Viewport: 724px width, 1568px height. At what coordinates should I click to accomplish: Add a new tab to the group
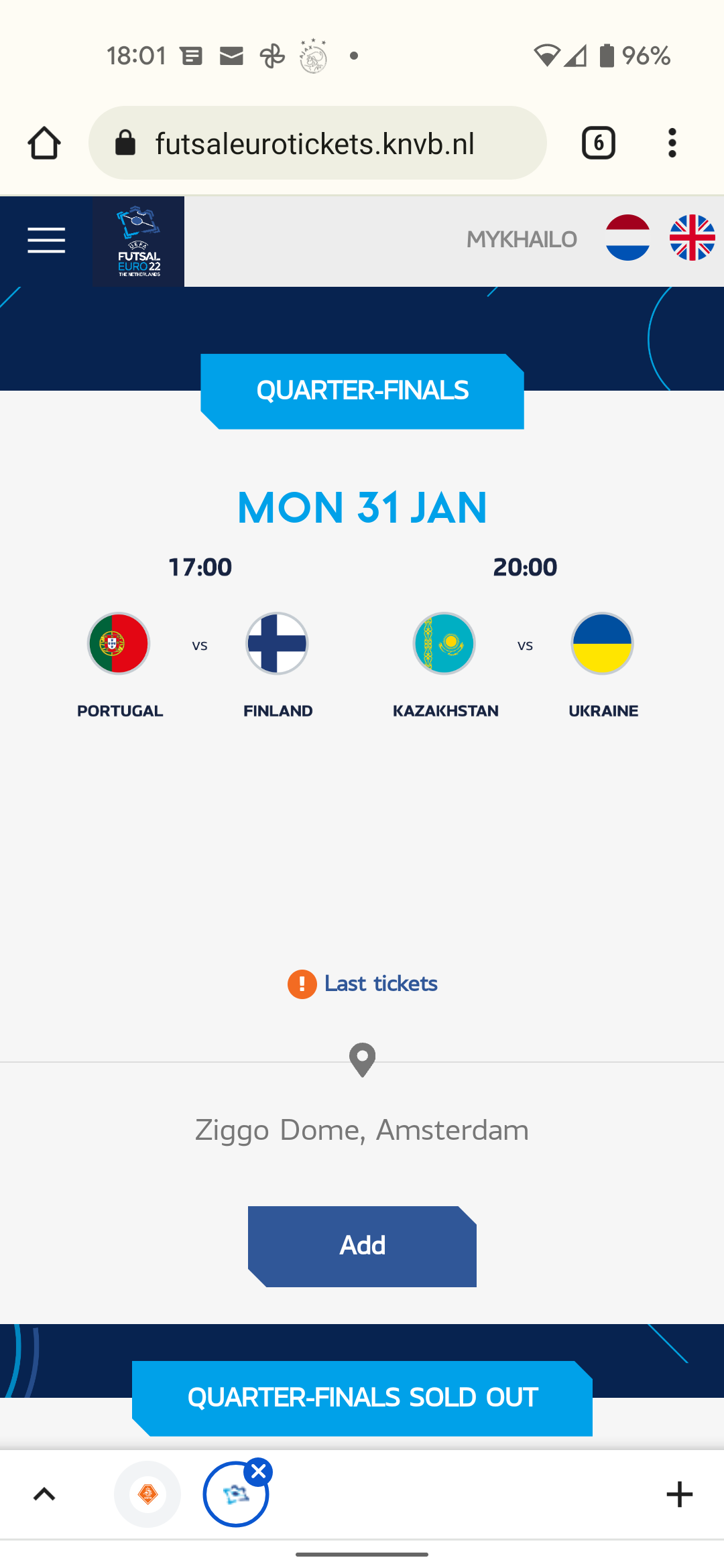[679, 1494]
